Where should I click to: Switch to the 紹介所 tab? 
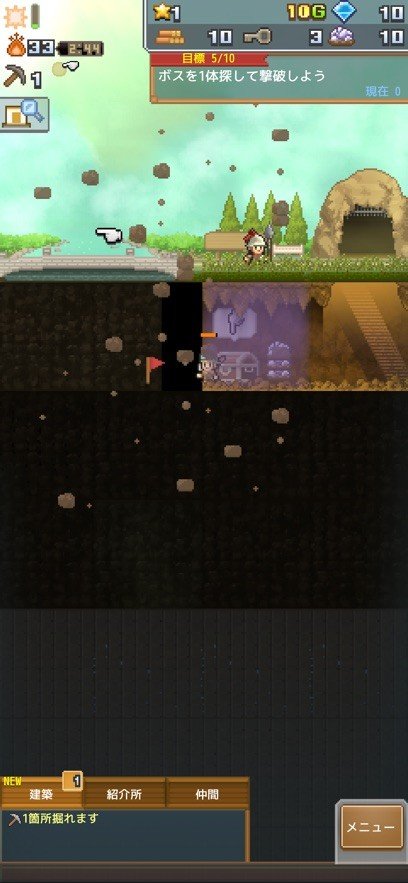point(124,794)
